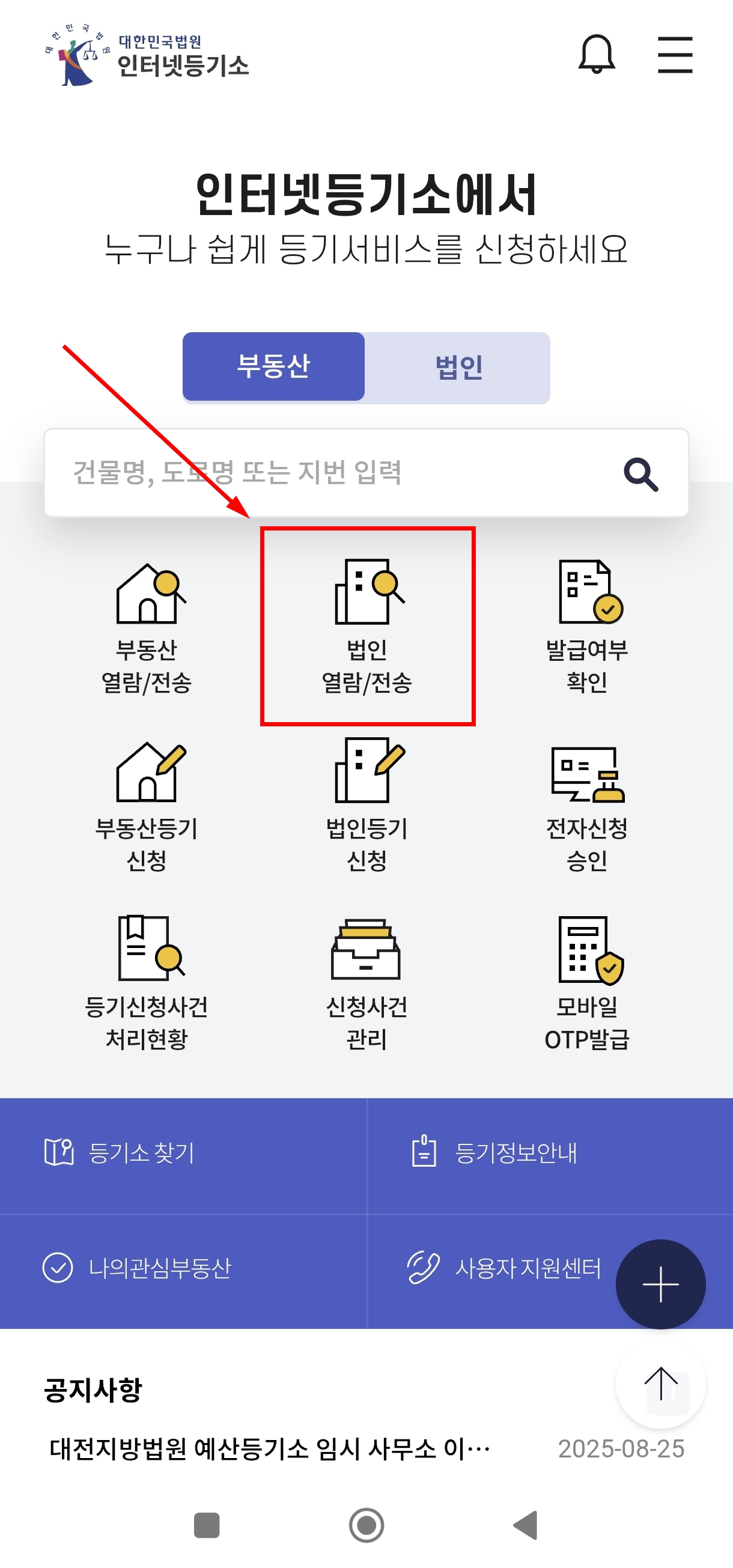This screenshot has height=1568, width=733.
Task: Open the hamburger menu
Action: pos(675,55)
